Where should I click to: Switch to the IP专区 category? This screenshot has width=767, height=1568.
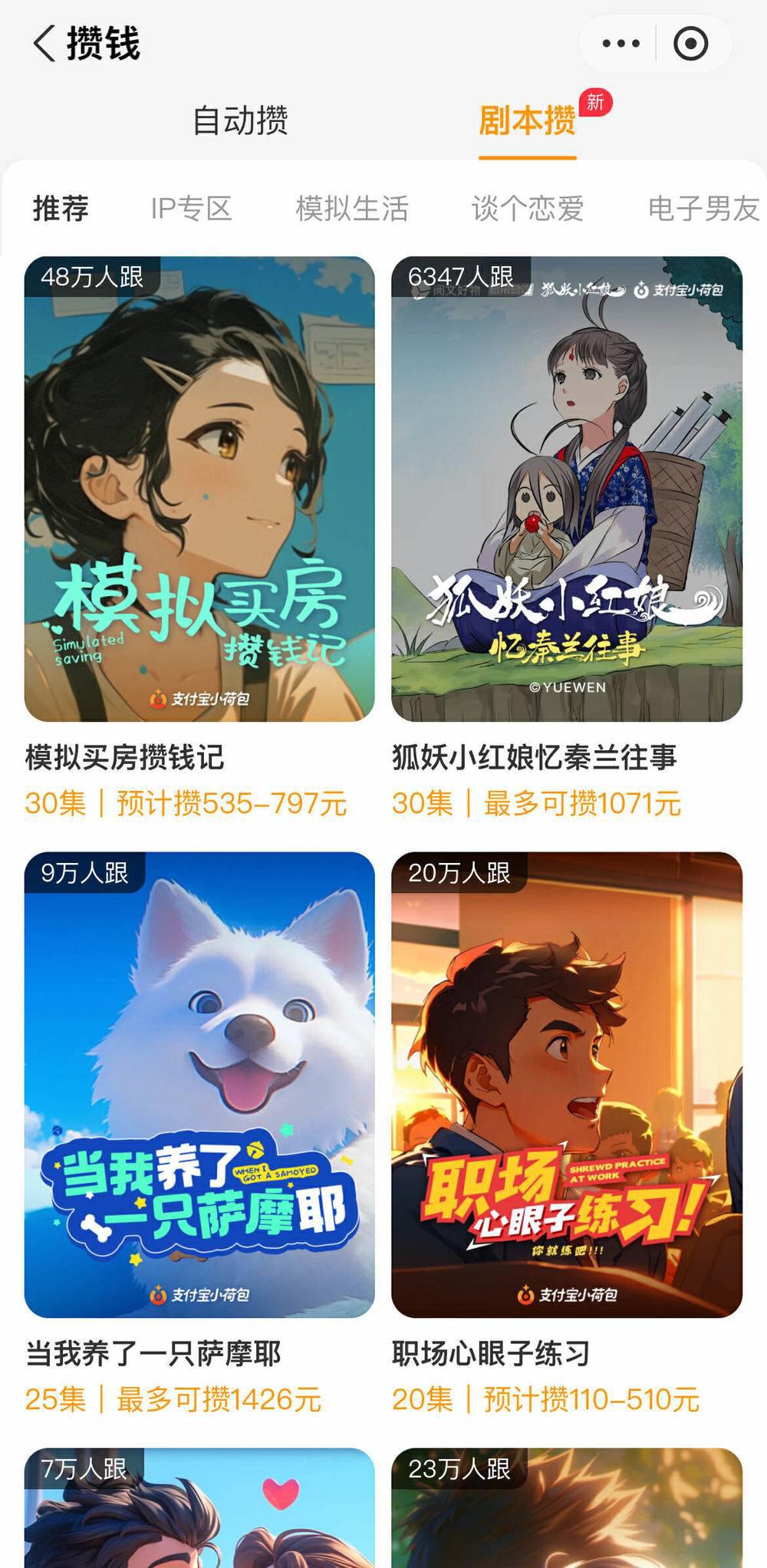coord(191,209)
